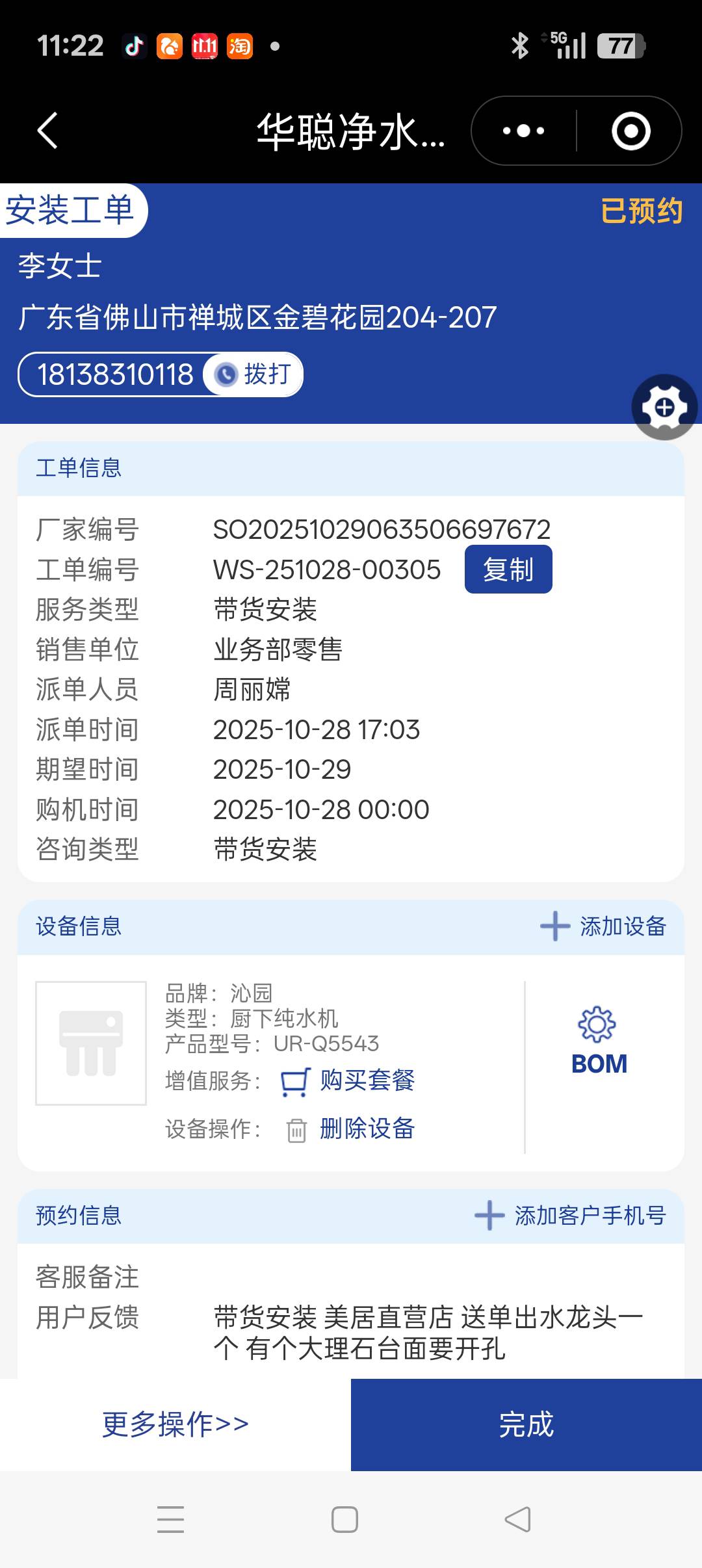Select 购买套餐 for value-added service

349,1080
